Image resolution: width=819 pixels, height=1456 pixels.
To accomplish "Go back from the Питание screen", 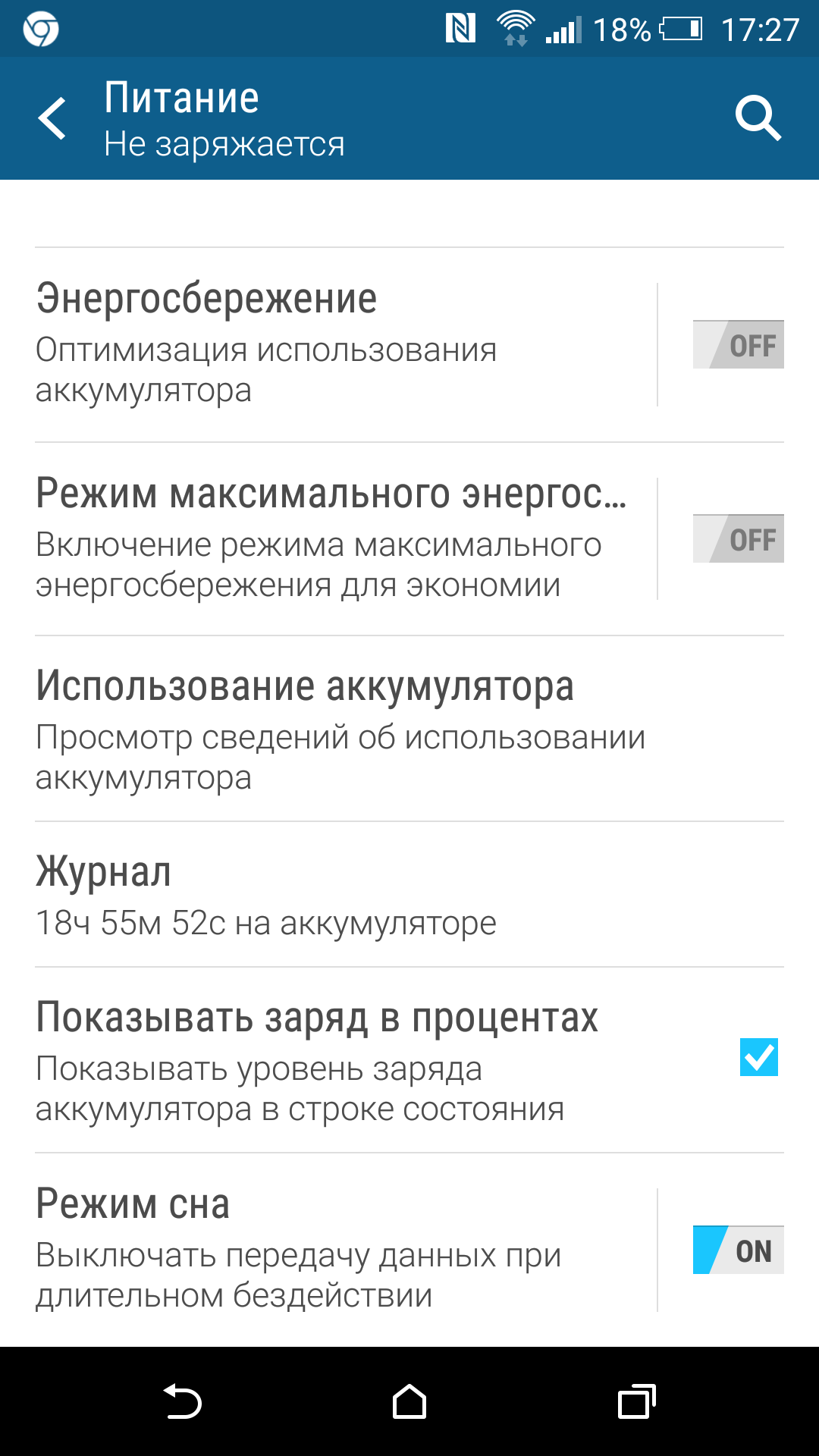I will pyautogui.click(x=52, y=118).
